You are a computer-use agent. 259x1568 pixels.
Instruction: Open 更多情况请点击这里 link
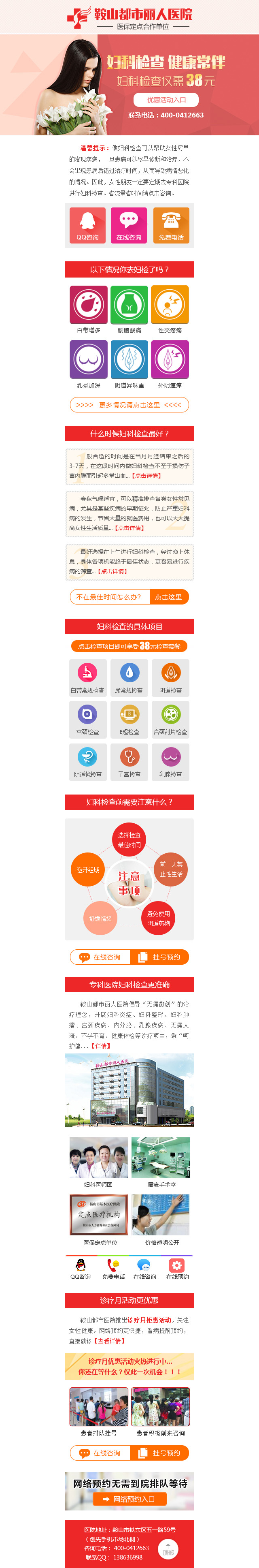[129, 405]
